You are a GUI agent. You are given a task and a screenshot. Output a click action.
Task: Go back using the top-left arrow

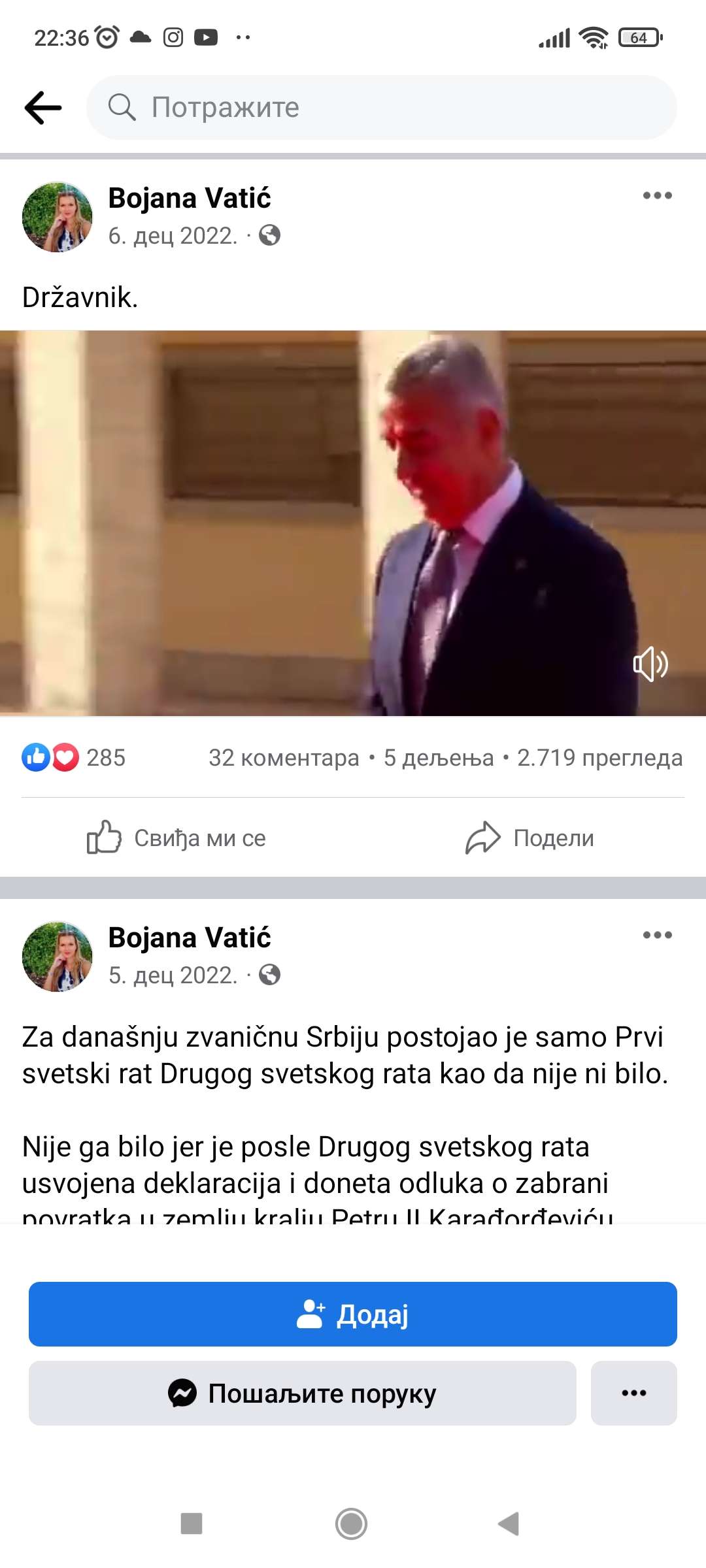[x=43, y=108]
